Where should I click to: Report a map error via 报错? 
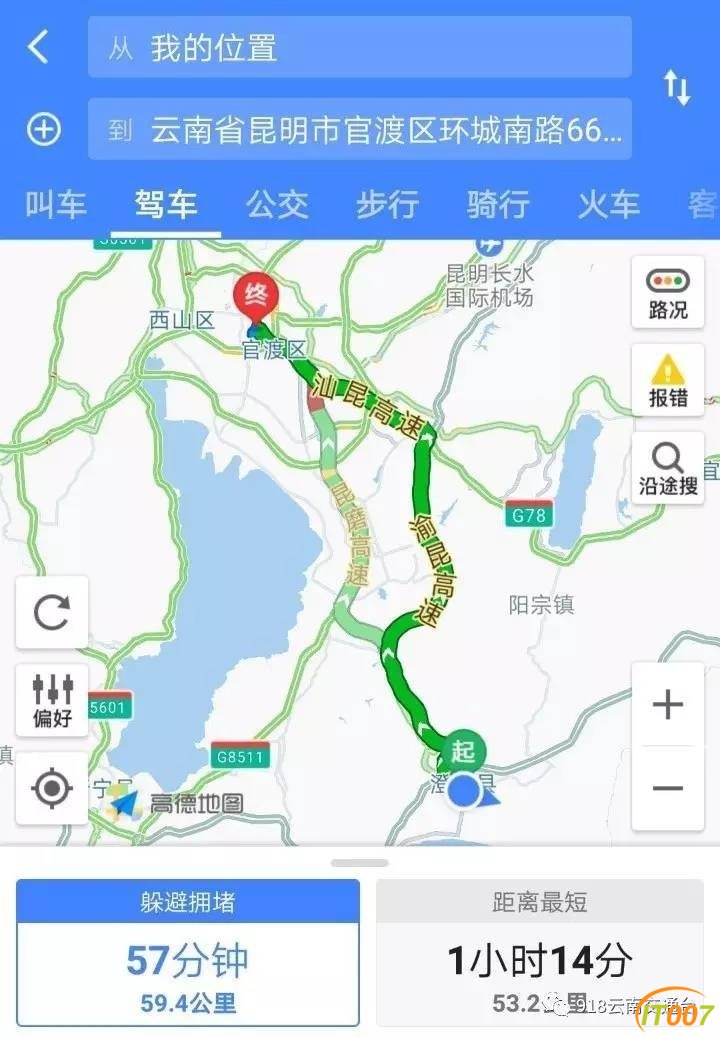click(x=667, y=381)
